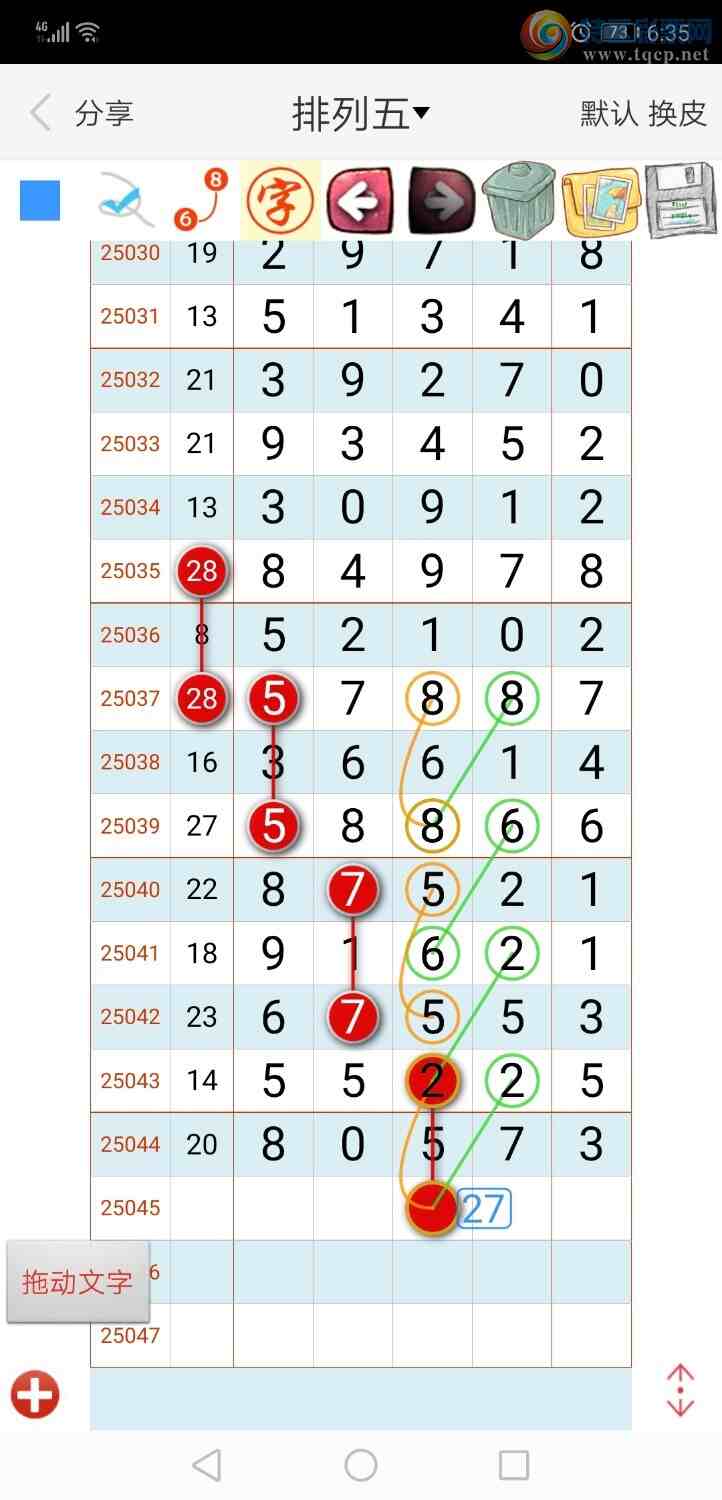Tap the 拖动文字 button
The height and width of the screenshot is (1500, 722).
pos(78,1282)
